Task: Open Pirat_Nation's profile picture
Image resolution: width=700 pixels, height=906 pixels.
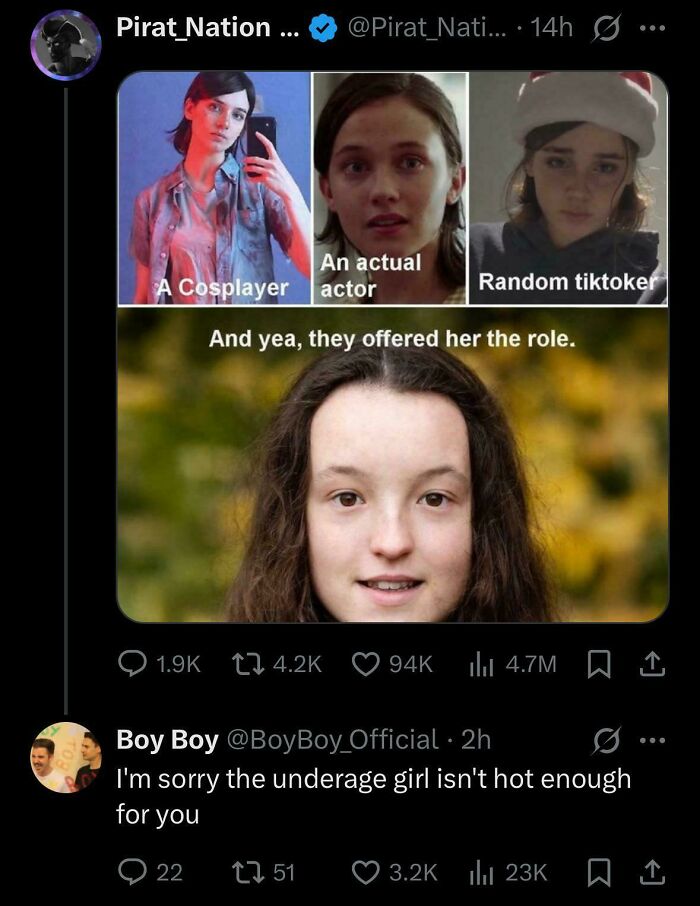Action: tap(64, 45)
